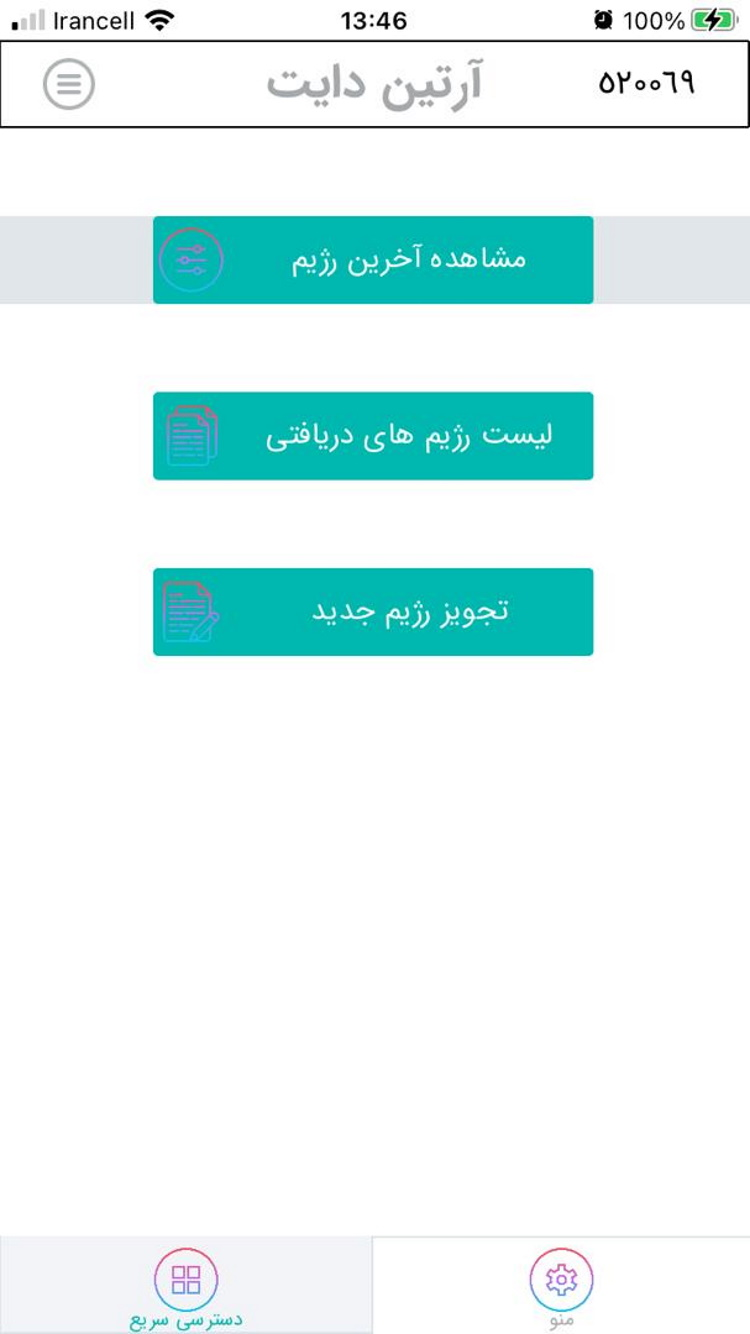
Task: Tap the battery charging indicator
Action: point(714,17)
